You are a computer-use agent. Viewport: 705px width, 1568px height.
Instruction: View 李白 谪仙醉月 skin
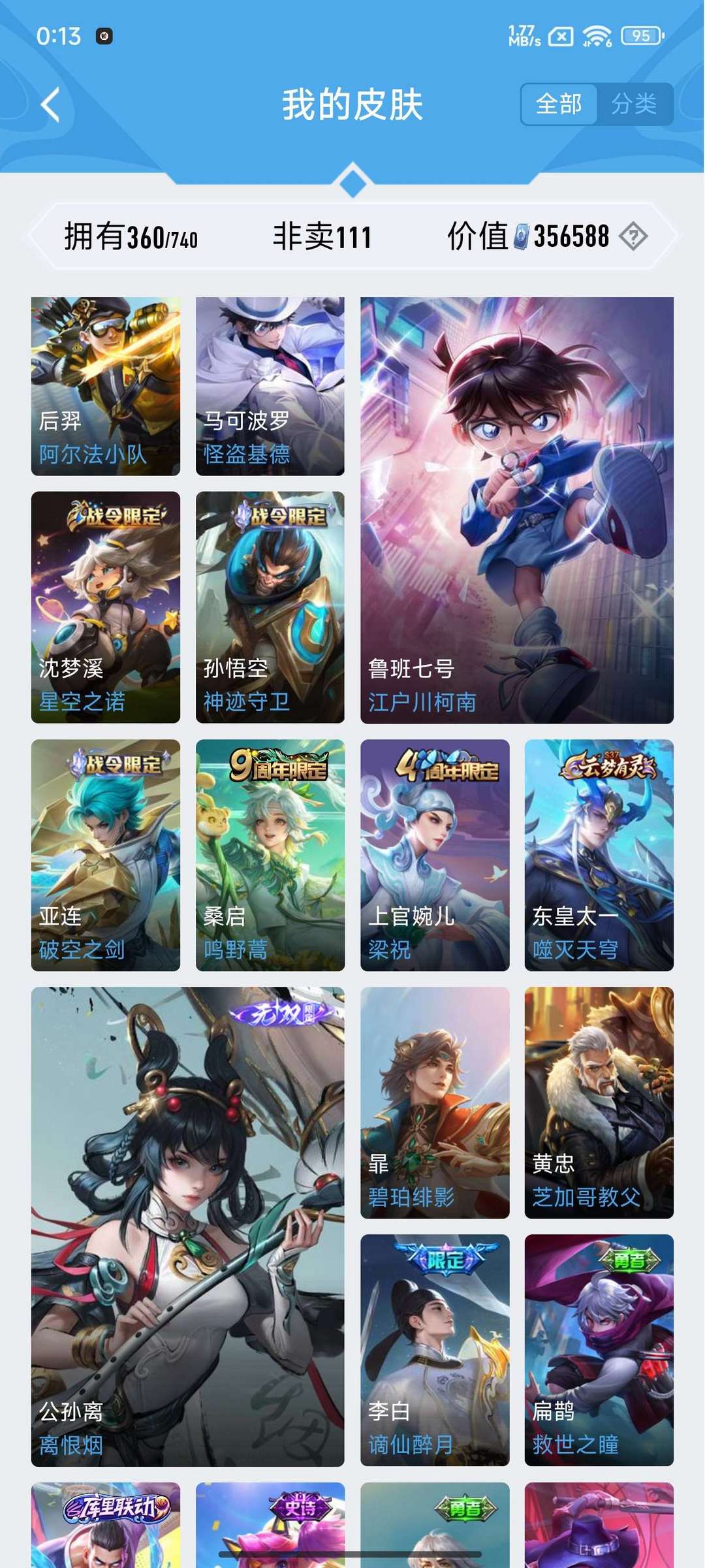pyautogui.click(x=435, y=1350)
